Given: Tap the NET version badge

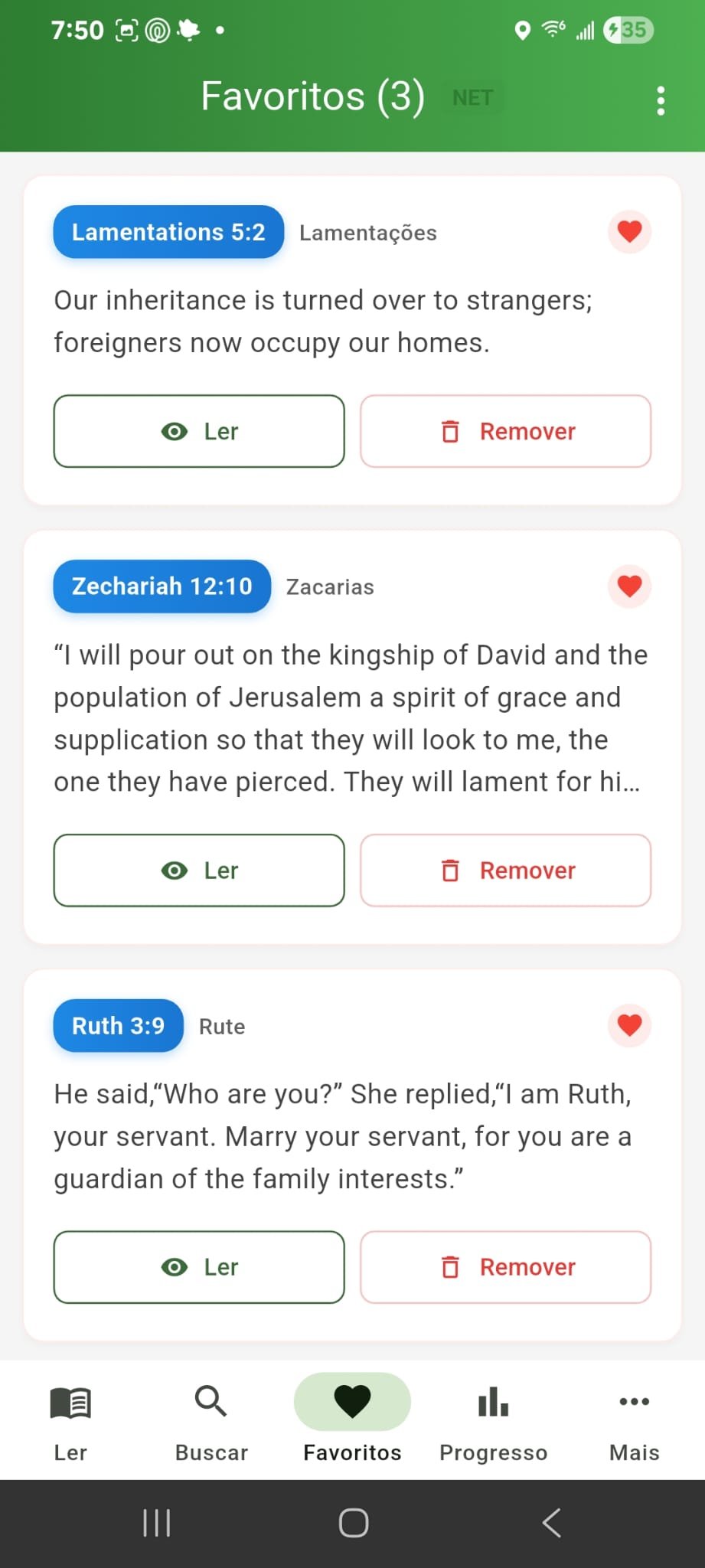Looking at the screenshot, I should 473,98.
